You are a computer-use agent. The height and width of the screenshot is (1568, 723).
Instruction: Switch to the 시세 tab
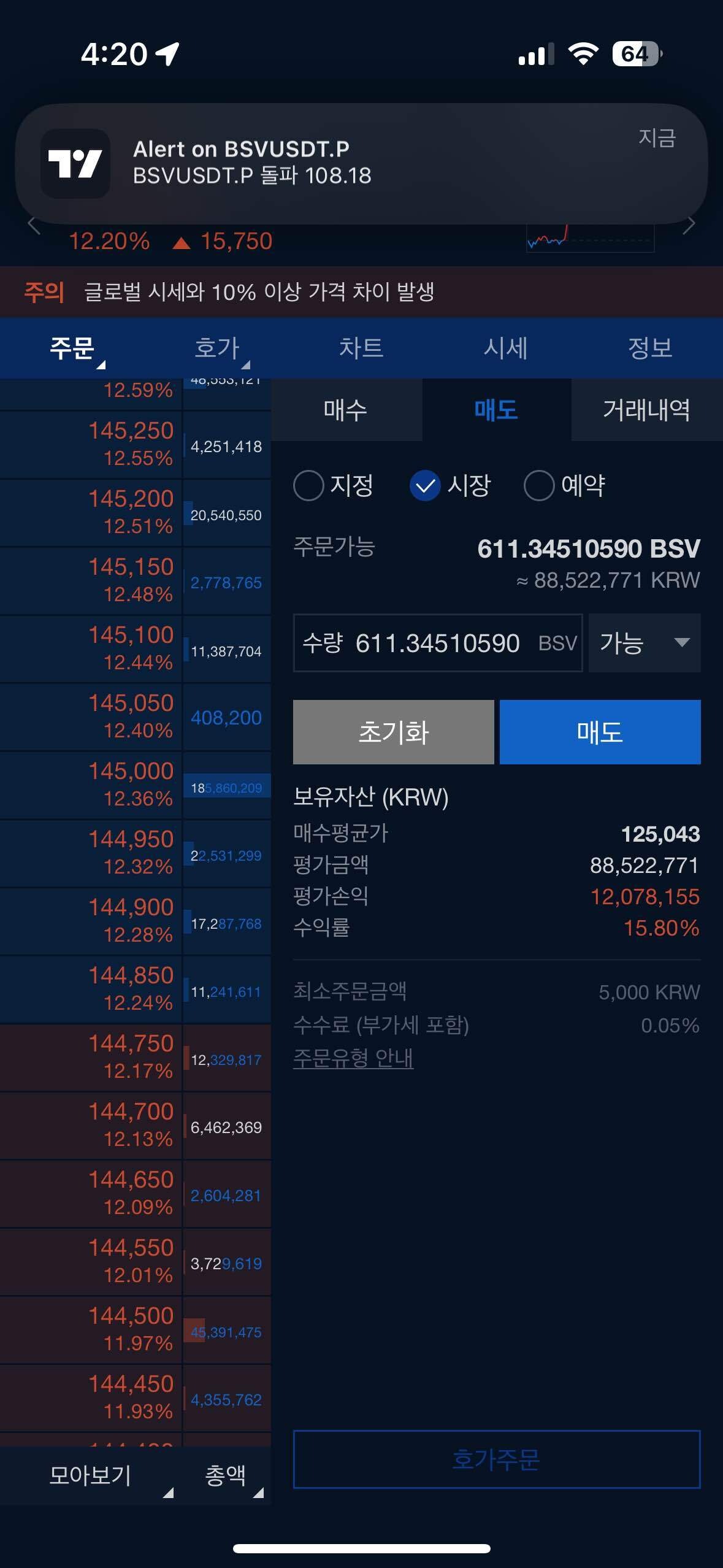tap(506, 347)
